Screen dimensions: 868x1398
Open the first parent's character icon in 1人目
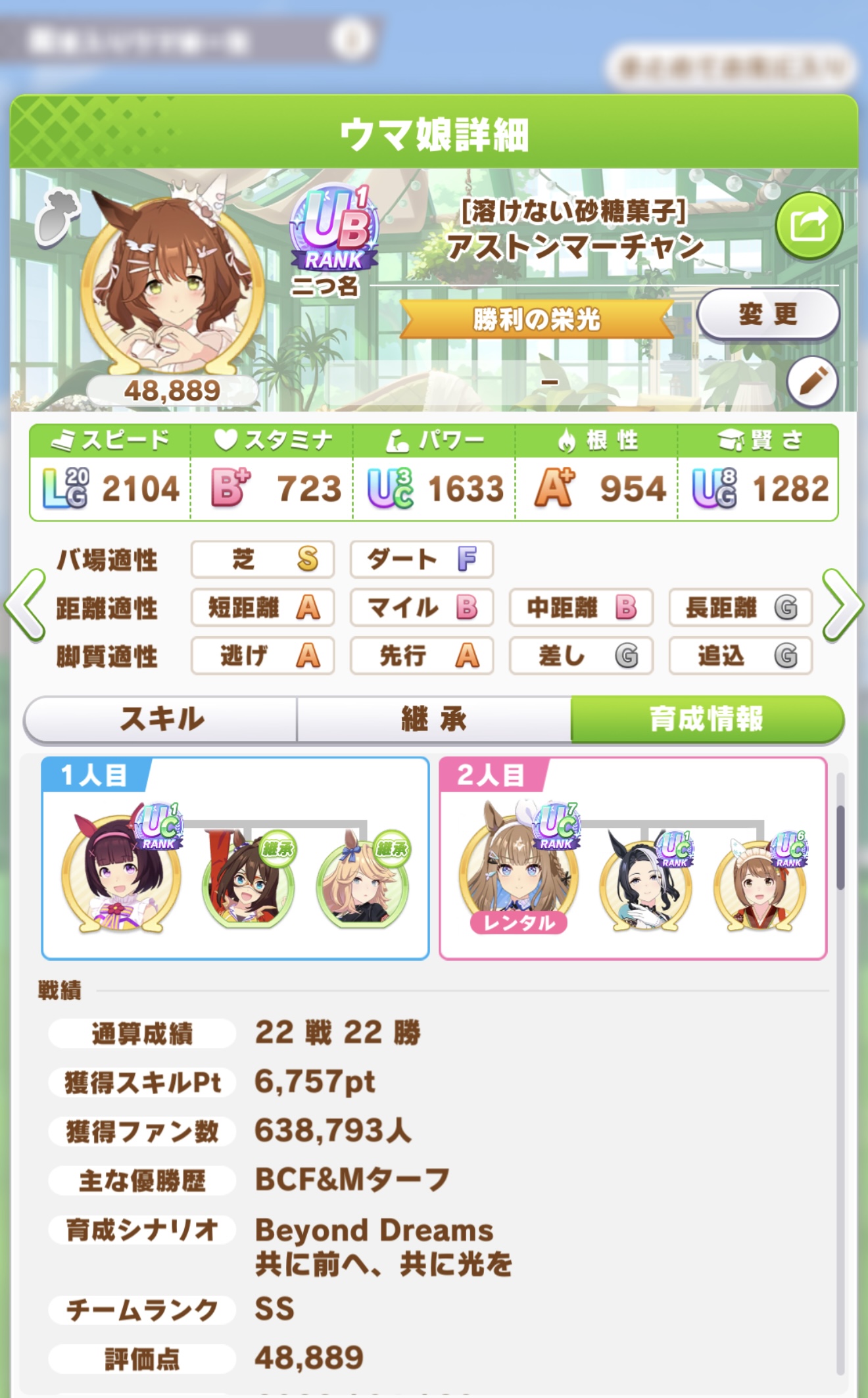tap(121, 872)
